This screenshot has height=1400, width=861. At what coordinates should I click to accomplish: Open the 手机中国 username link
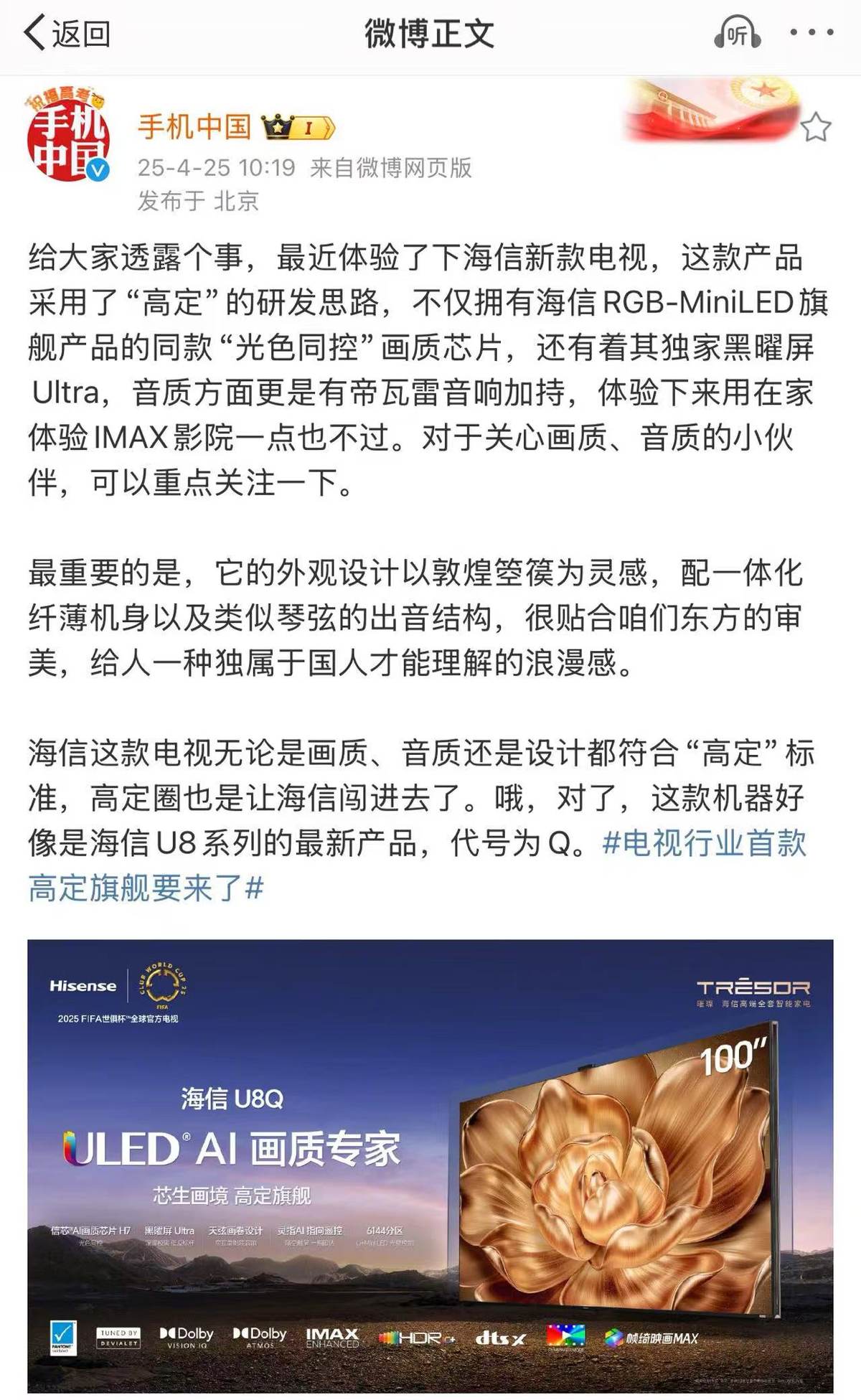[194, 127]
